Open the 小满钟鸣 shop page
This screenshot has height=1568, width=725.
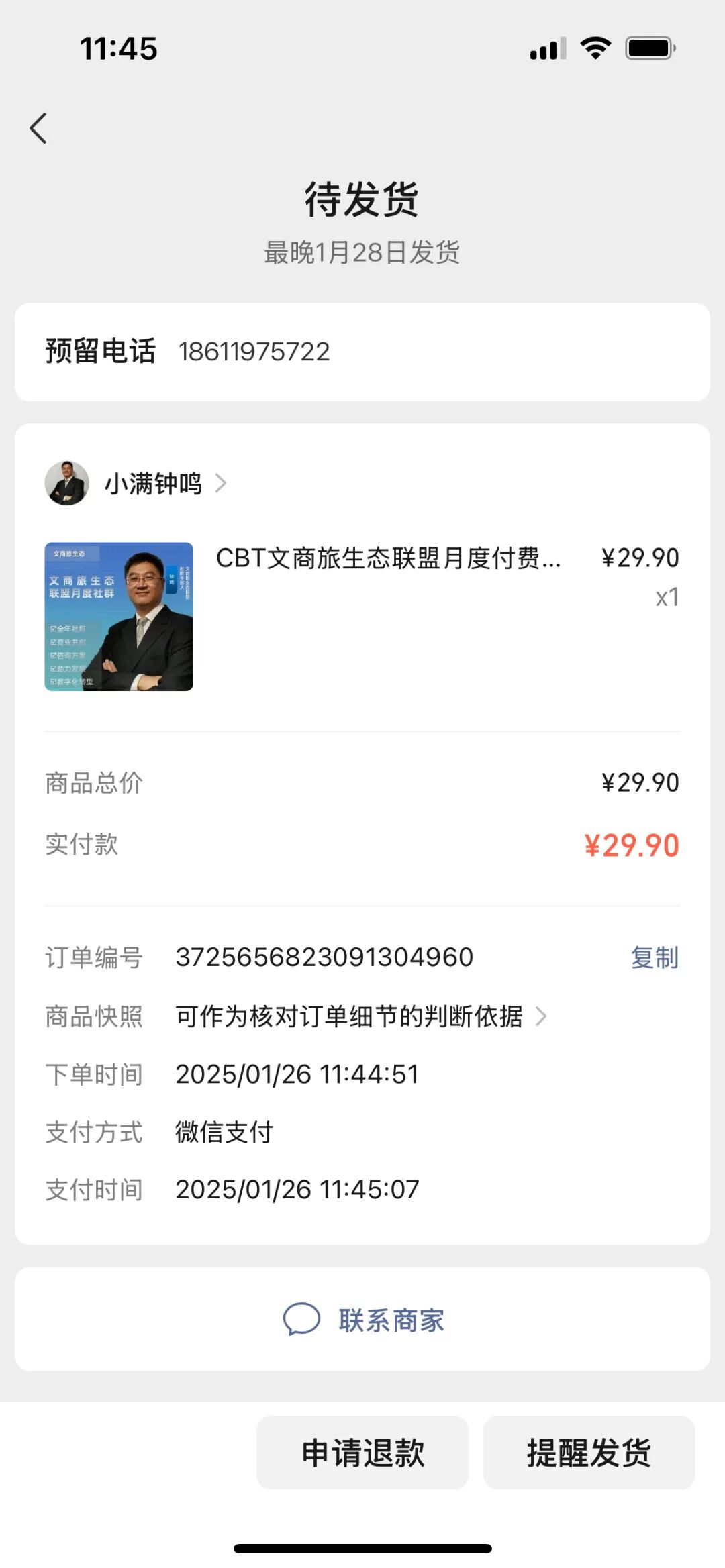(x=153, y=483)
